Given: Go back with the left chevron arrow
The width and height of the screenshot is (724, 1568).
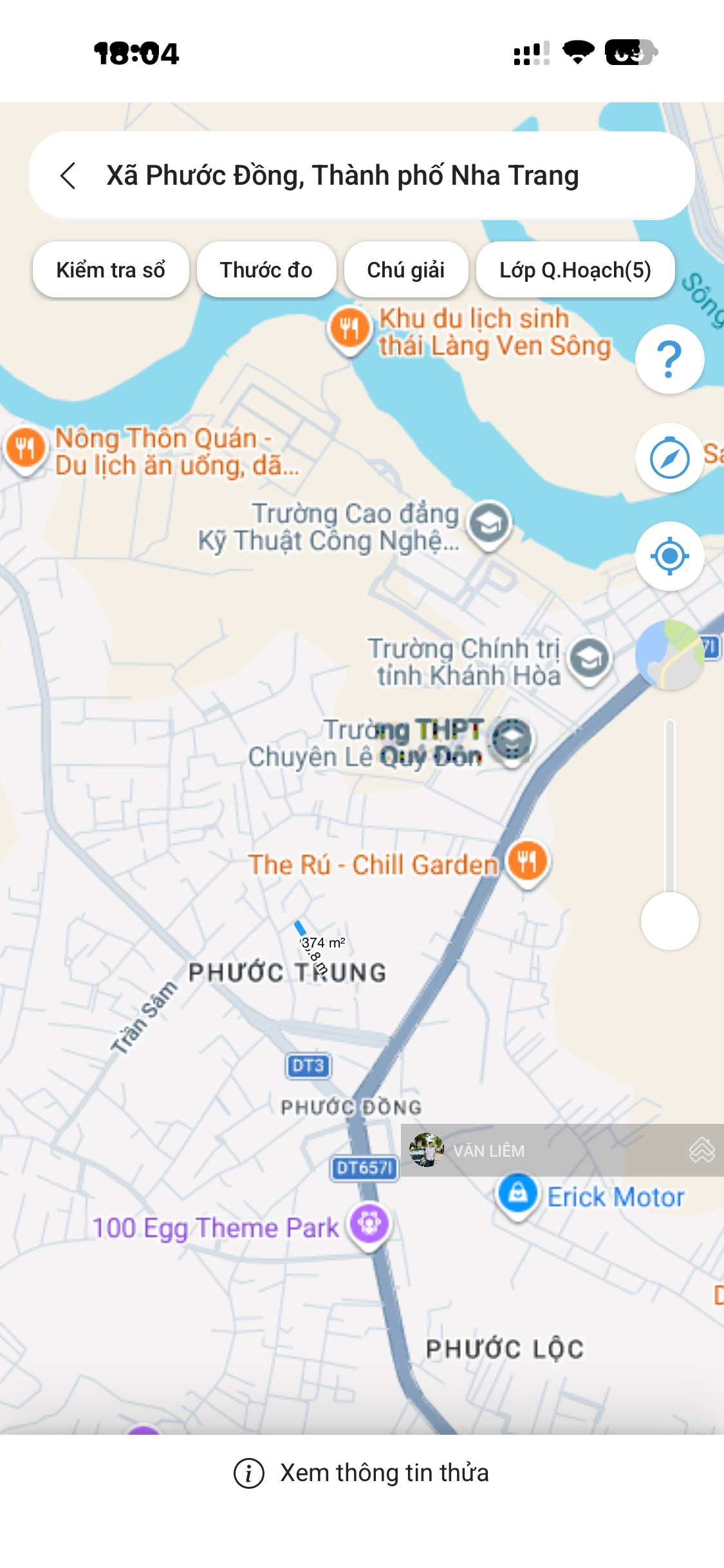Looking at the screenshot, I should (71, 175).
